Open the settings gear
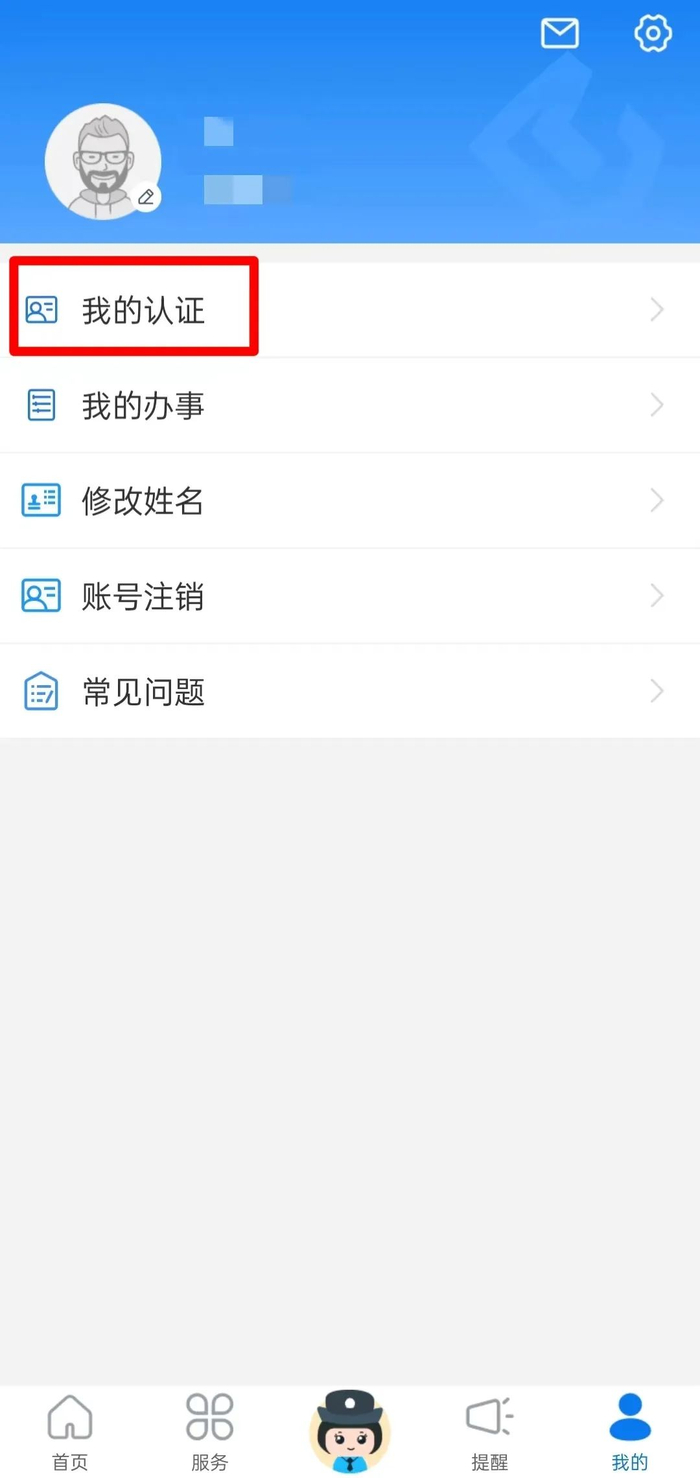The height and width of the screenshot is (1478, 700). [653, 34]
